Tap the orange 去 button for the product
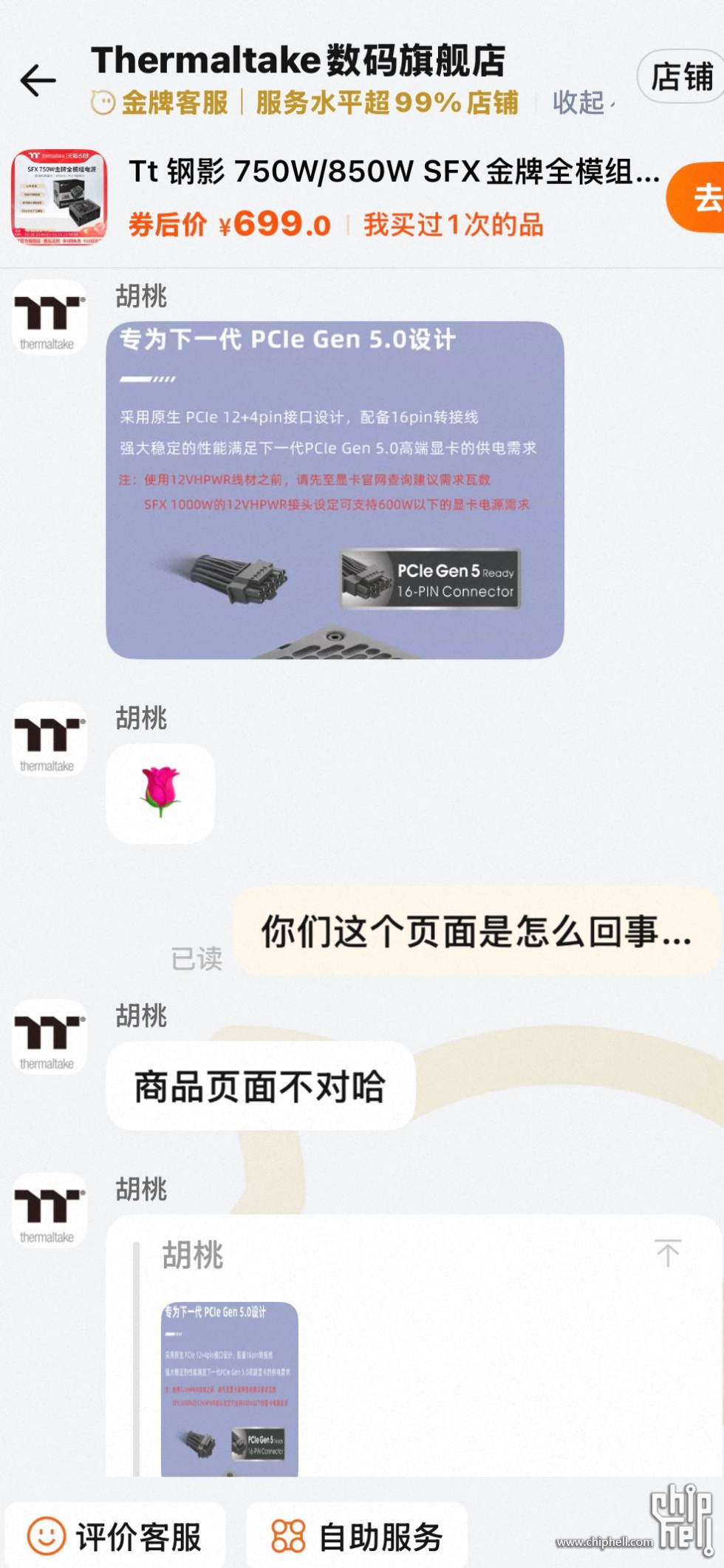This screenshot has height=1568, width=724. click(702, 198)
